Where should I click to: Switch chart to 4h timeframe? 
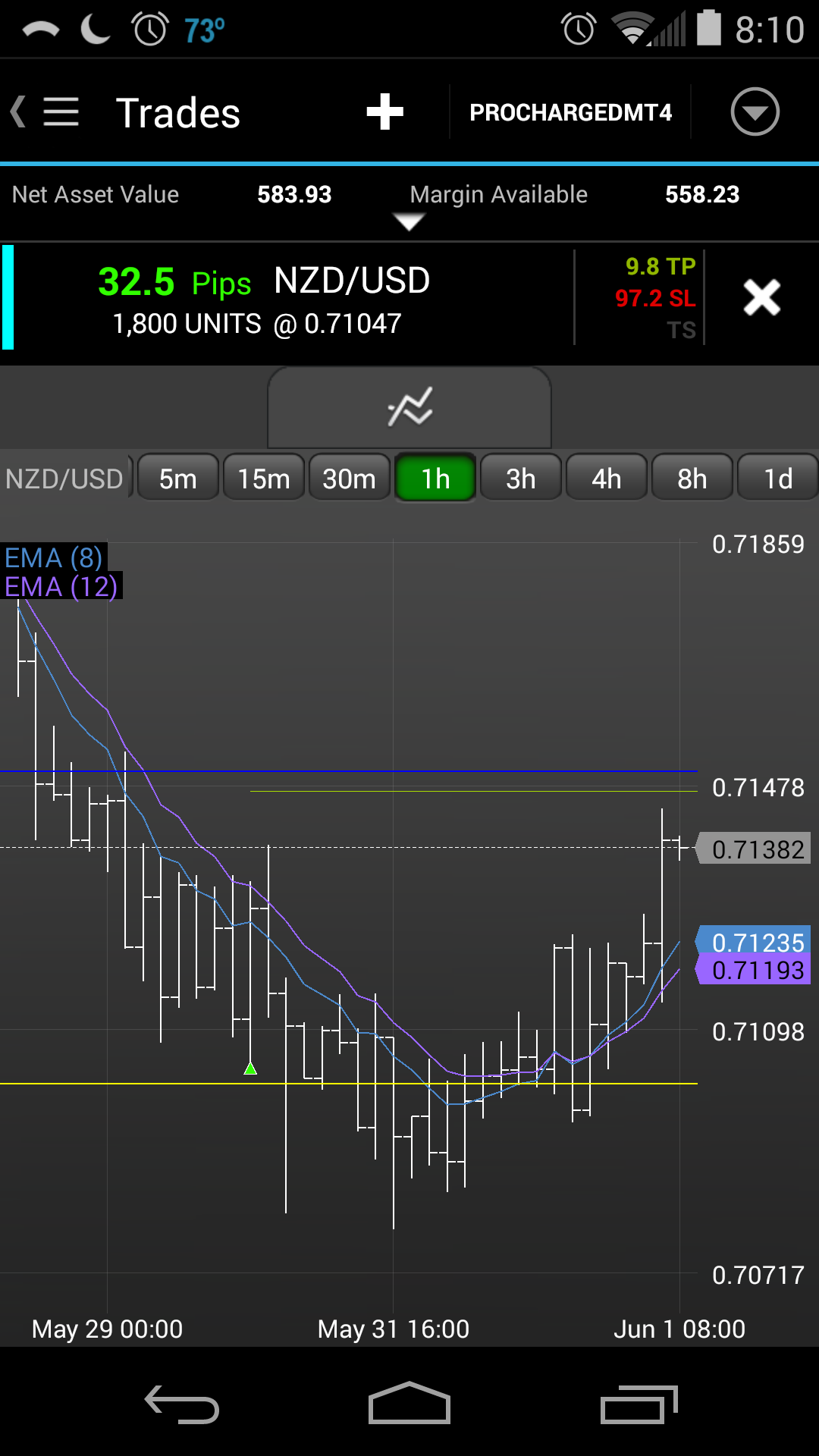click(x=606, y=479)
